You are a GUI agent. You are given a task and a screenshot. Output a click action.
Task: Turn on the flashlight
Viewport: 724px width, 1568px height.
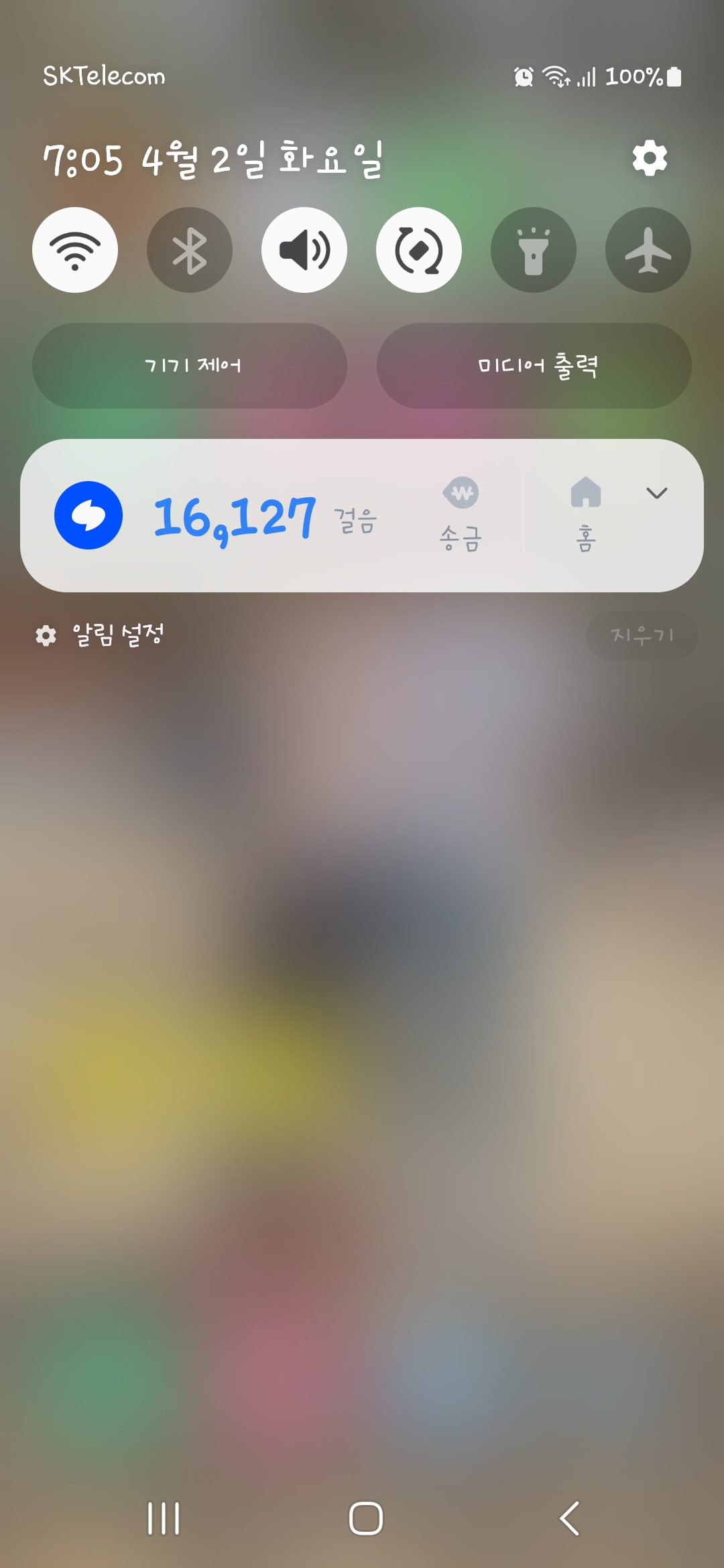(x=534, y=250)
